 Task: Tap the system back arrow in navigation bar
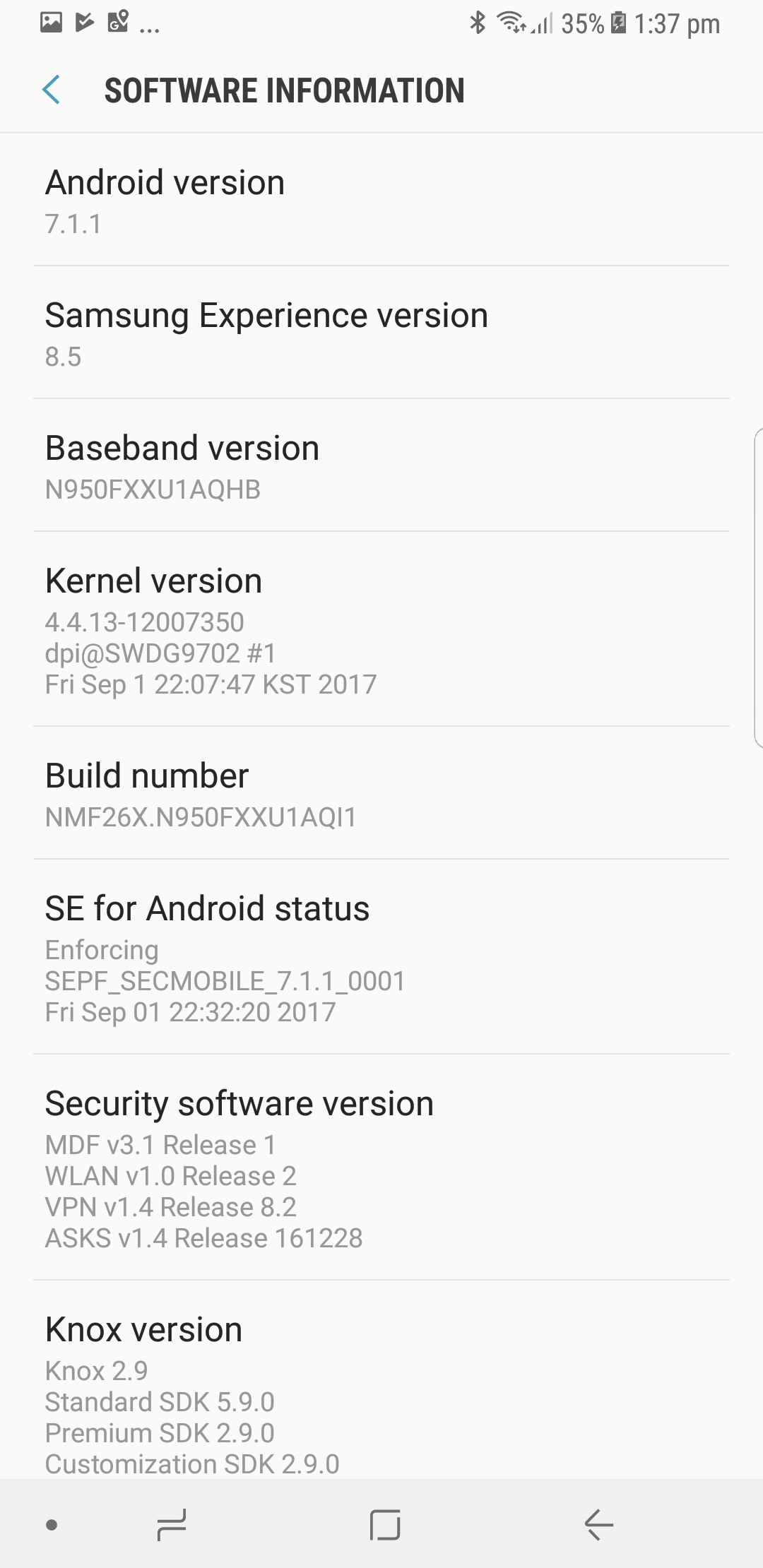598,1525
